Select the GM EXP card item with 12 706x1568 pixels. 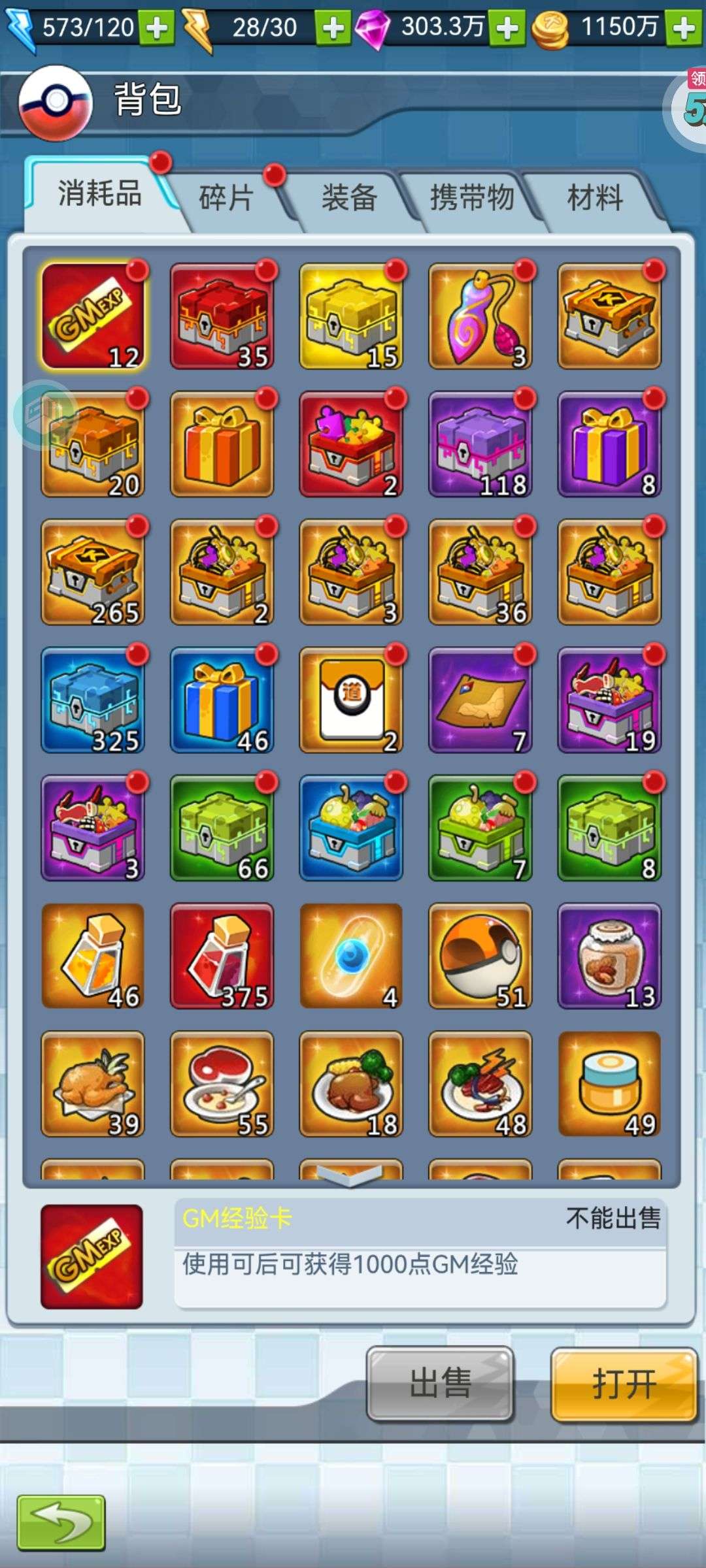[93, 316]
